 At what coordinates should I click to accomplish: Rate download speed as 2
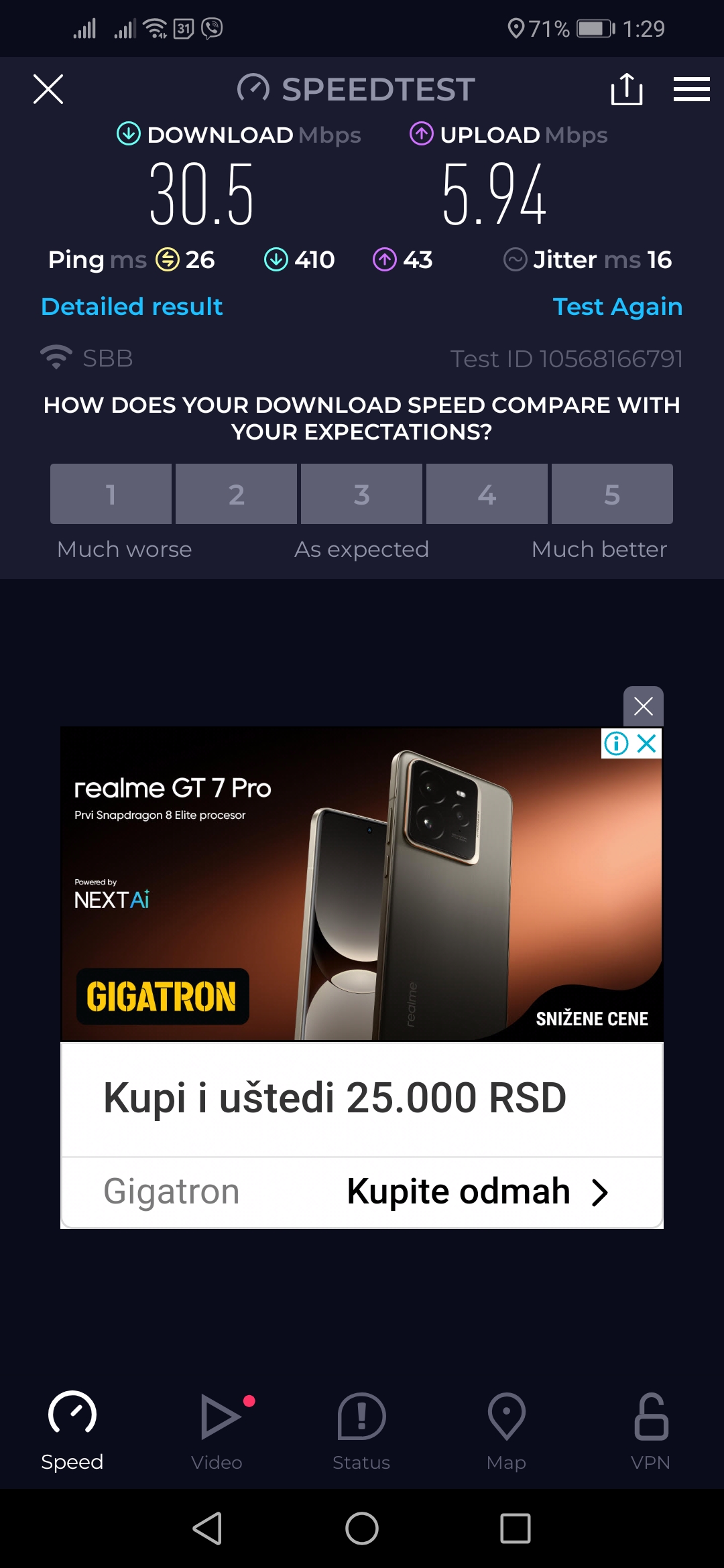[236, 494]
